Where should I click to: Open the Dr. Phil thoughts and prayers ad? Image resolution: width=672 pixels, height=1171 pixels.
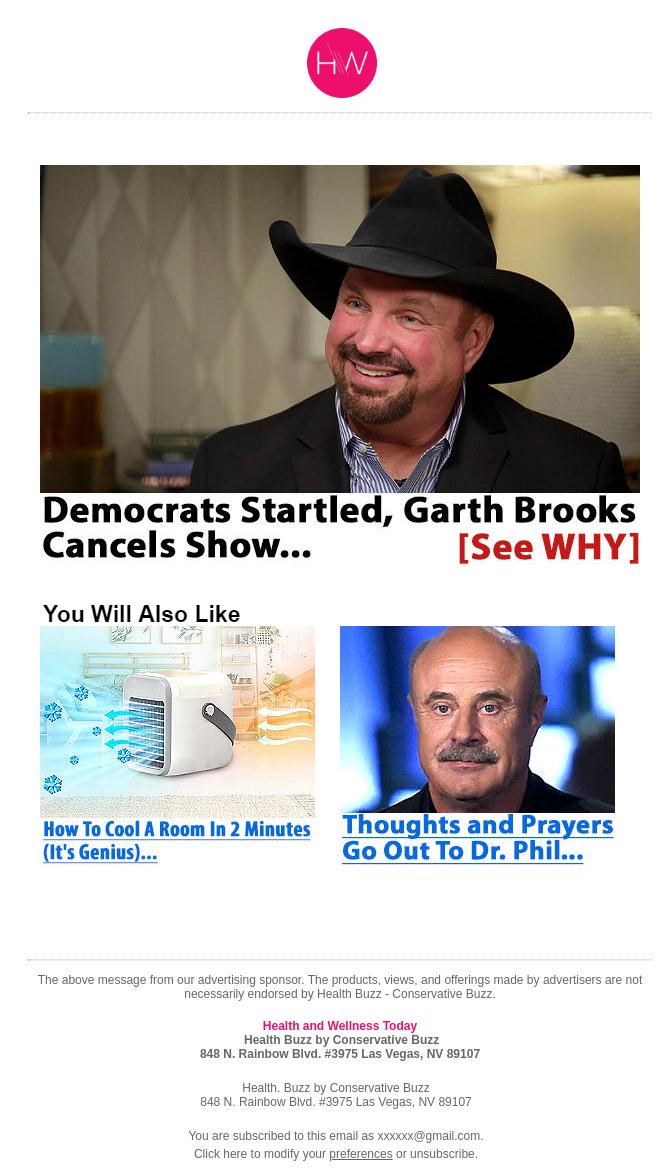point(477,744)
